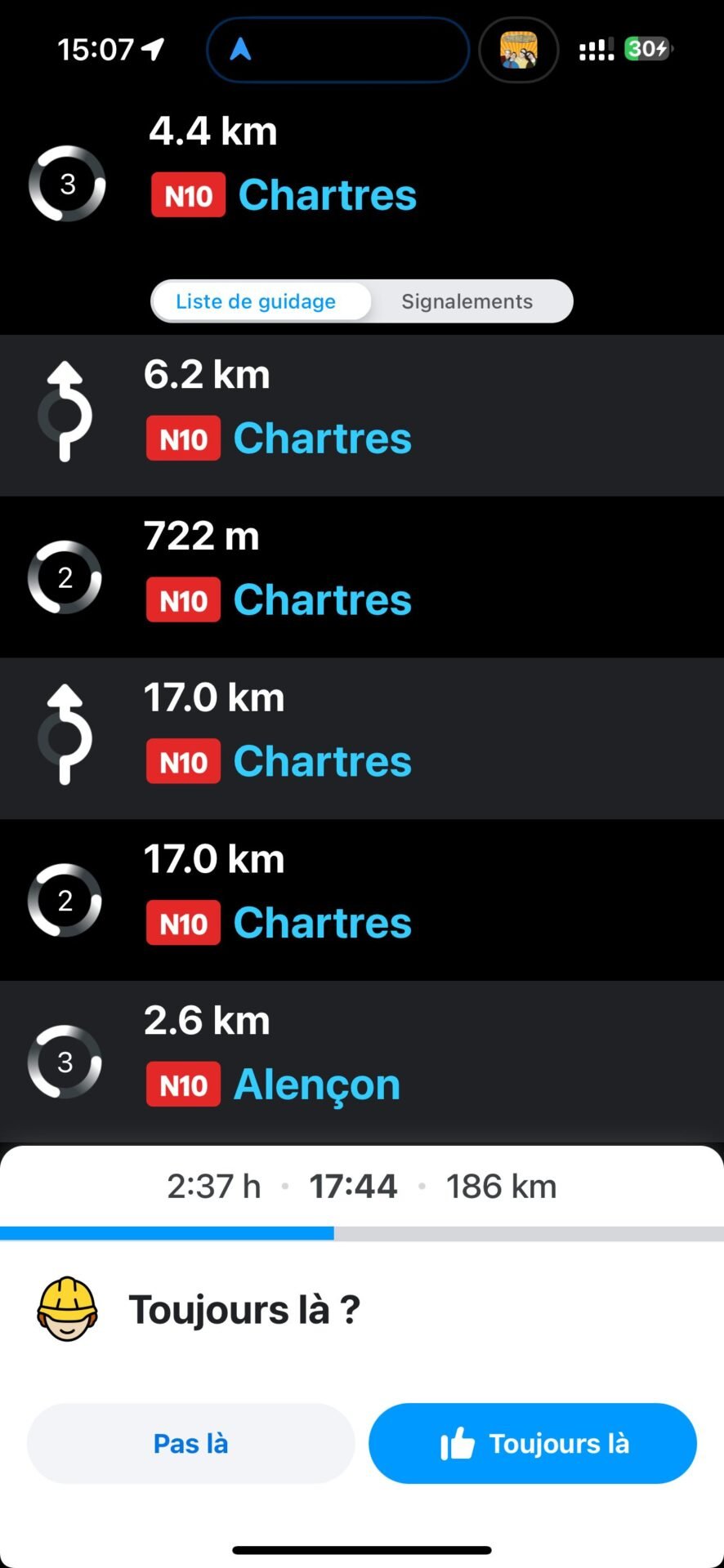Screen dimensions: 724x1568
Task: Open the navigation pill in status bar
Action: click(338, 50)
